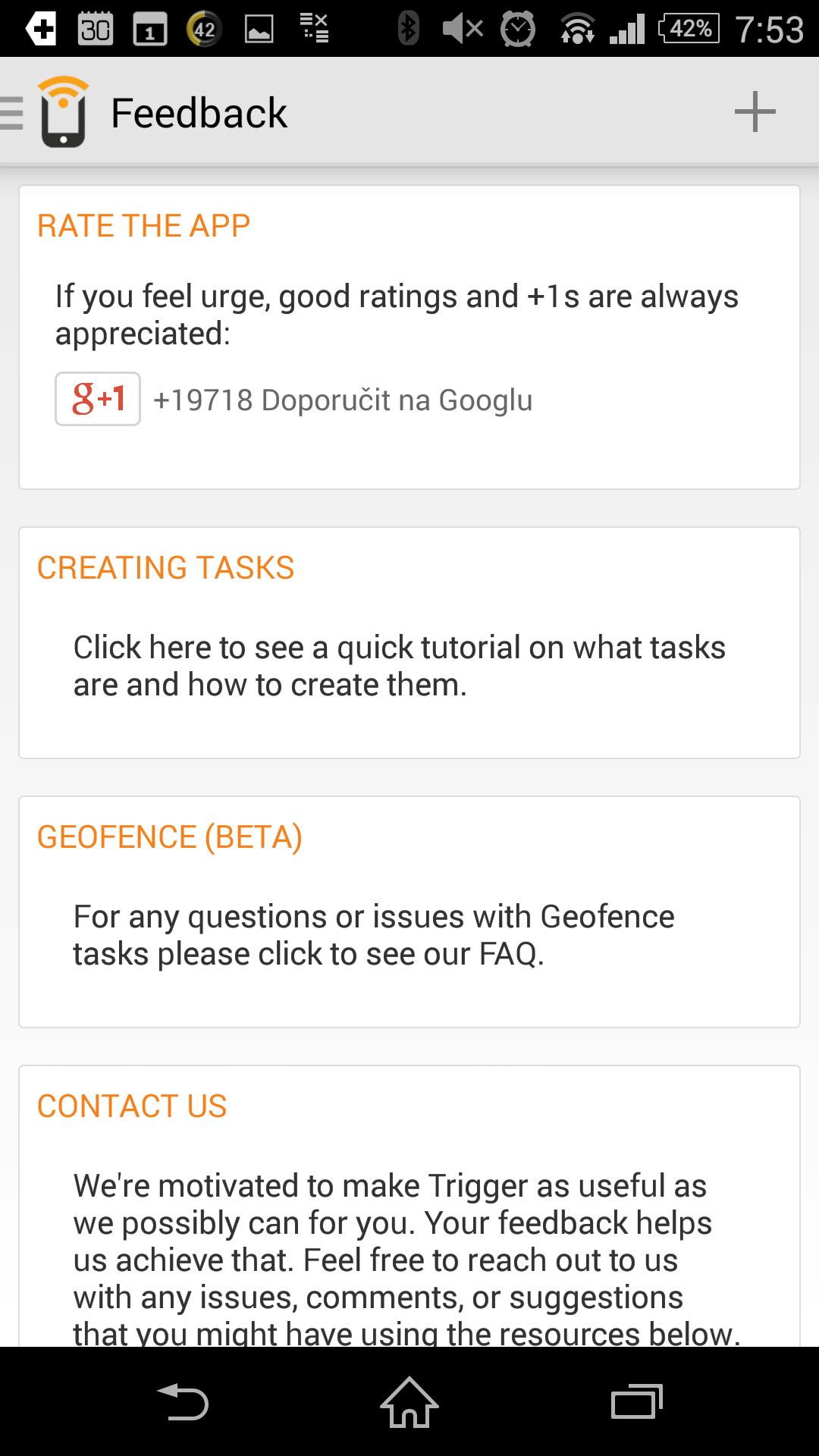Tap the Google +1 button
The image size is (819, 1456).
(x=98, y=399)
